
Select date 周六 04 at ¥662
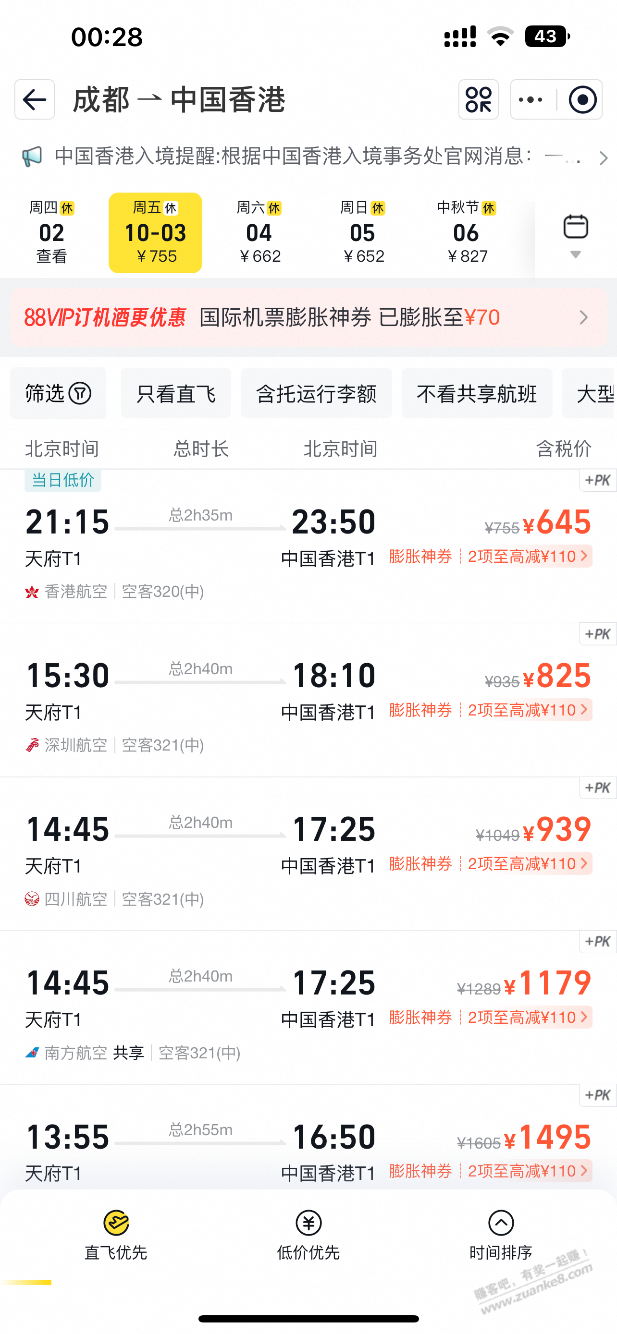tap(259, 233)
